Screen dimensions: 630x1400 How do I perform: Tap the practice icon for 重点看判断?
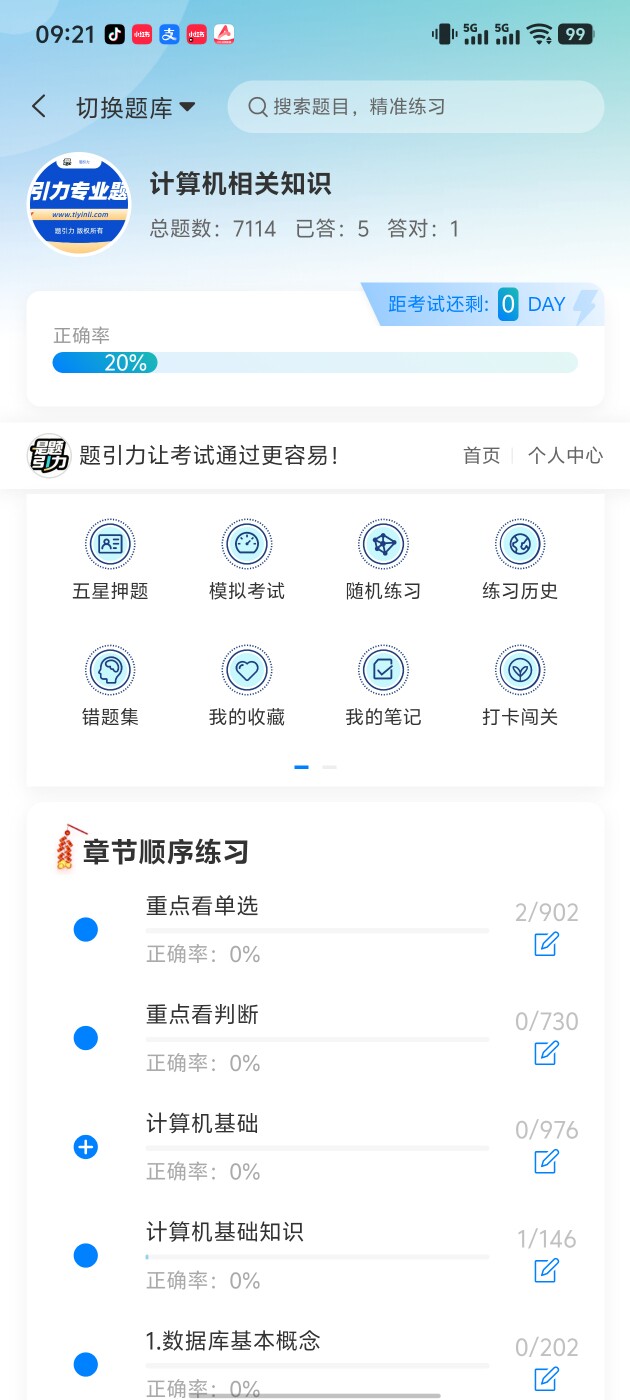[x=546, y=1052]
